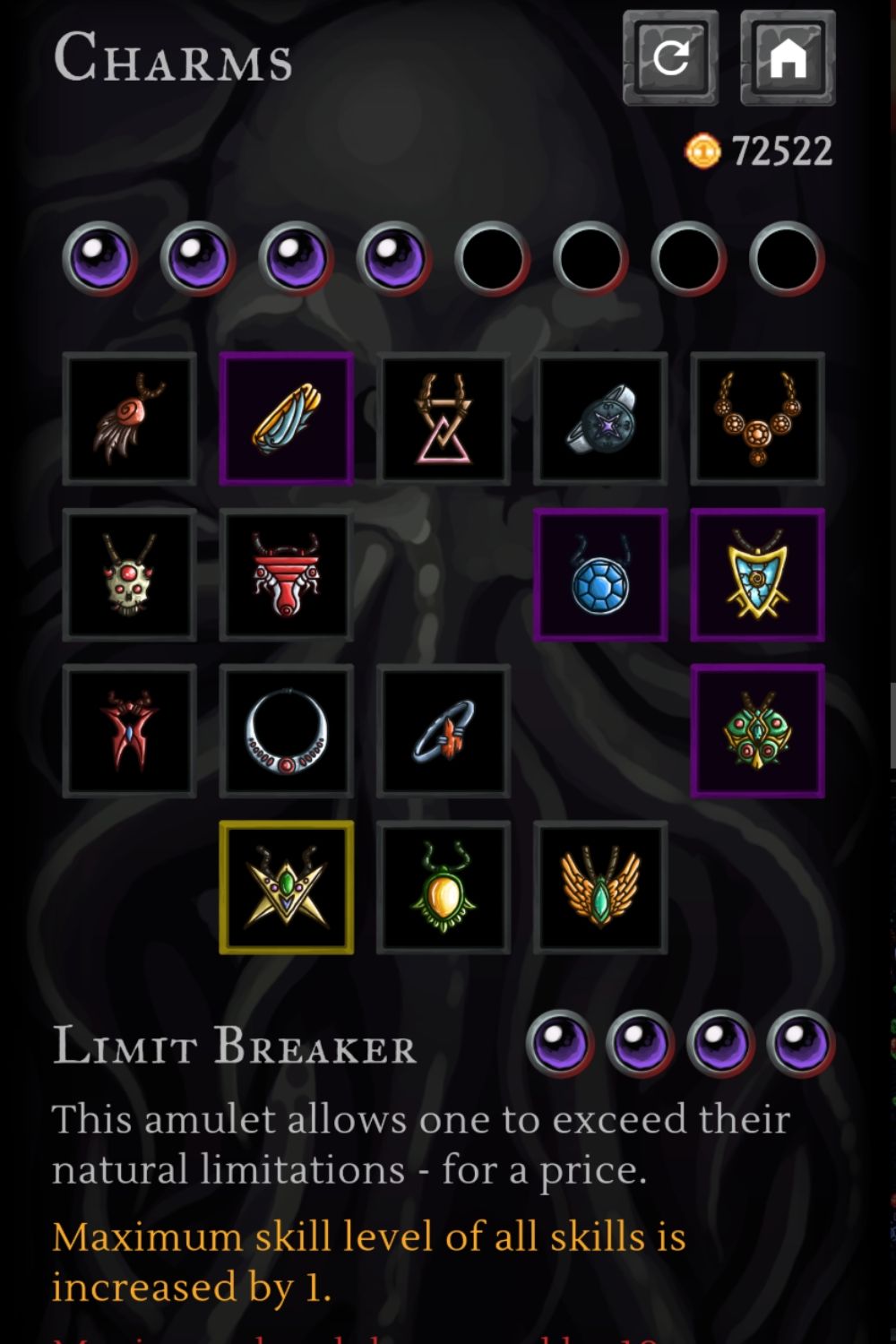This screenshot has height=1344, width=896.
Task: Select the silver compass ring charm
Action: [x=600, y=418]
